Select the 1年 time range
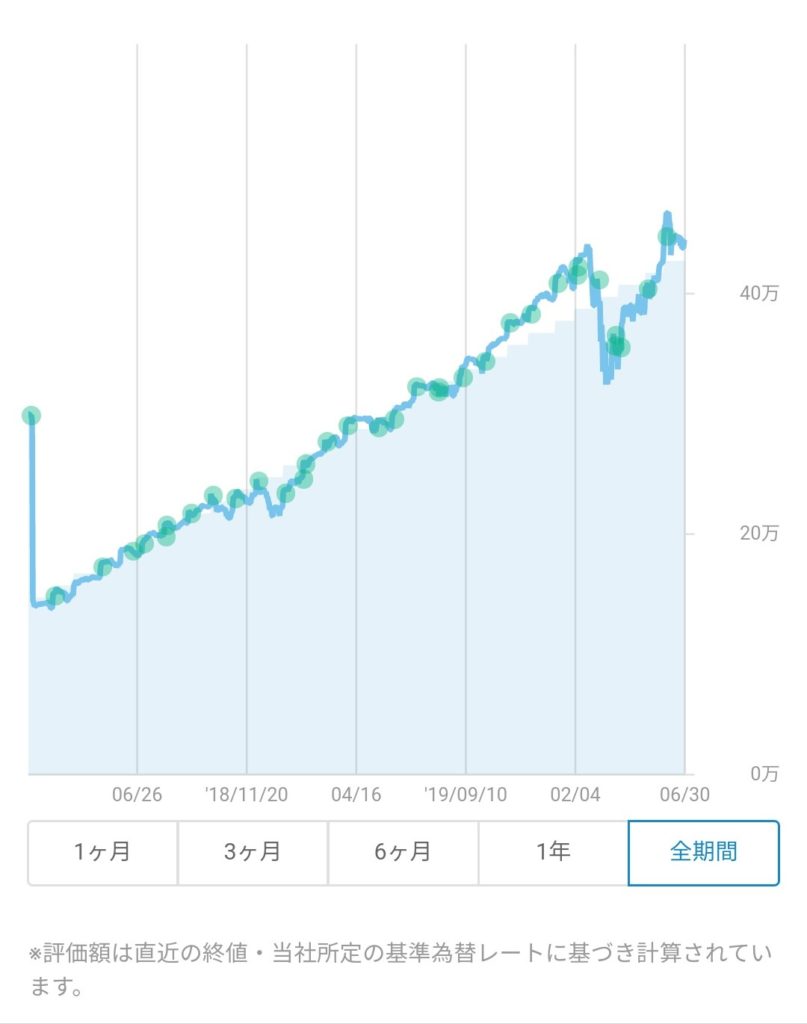 [553, 851]
